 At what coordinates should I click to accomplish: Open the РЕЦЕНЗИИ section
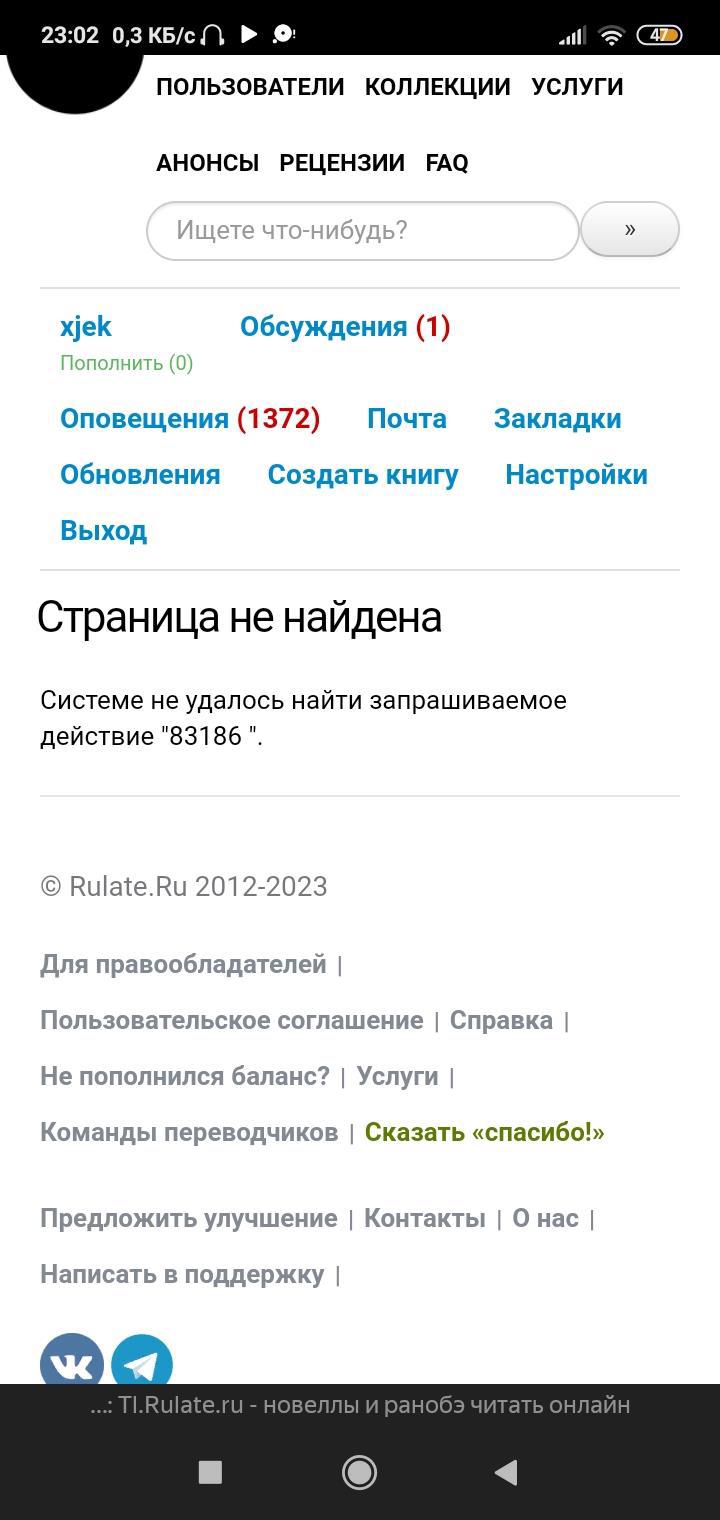coord(342,163)
